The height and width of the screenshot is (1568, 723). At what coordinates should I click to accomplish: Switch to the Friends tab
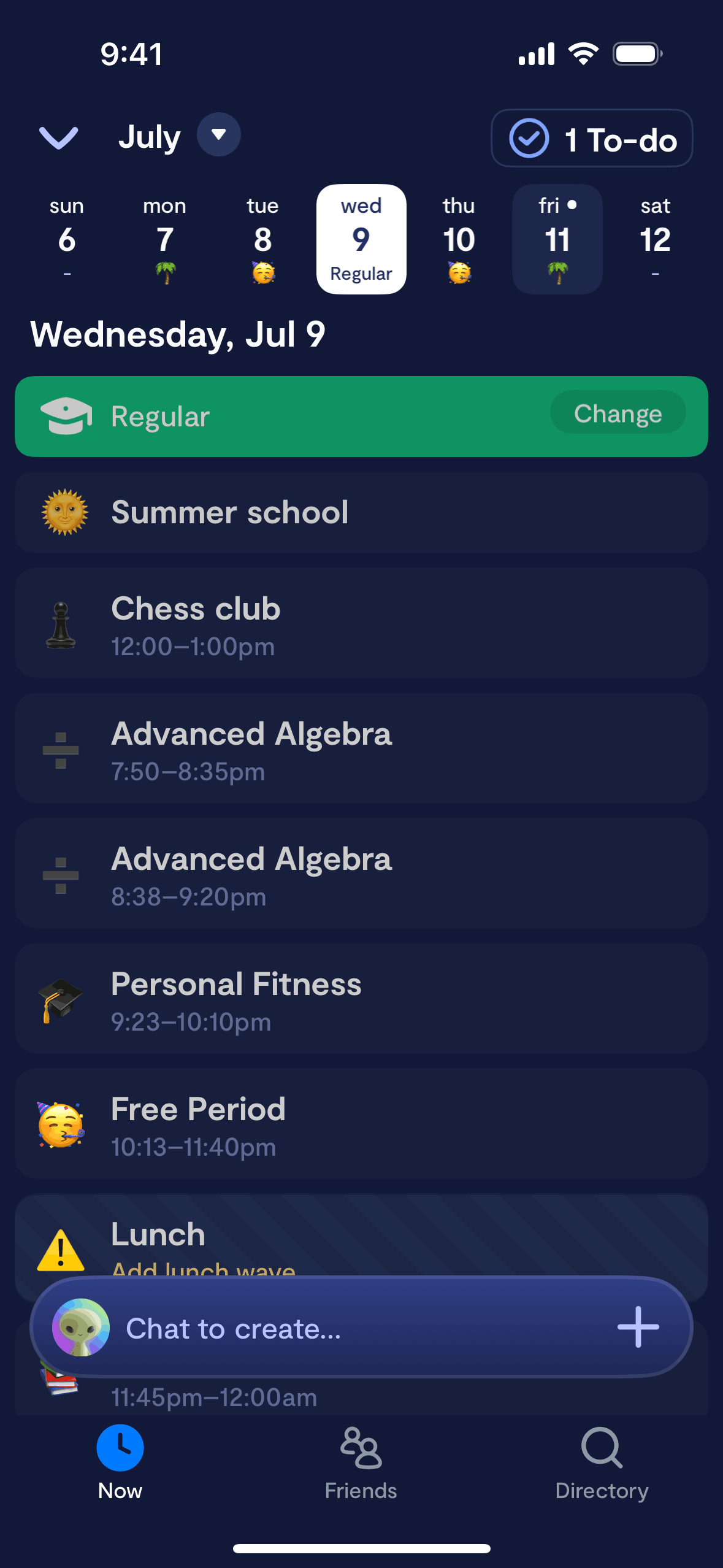click(x=361, y=1464)
